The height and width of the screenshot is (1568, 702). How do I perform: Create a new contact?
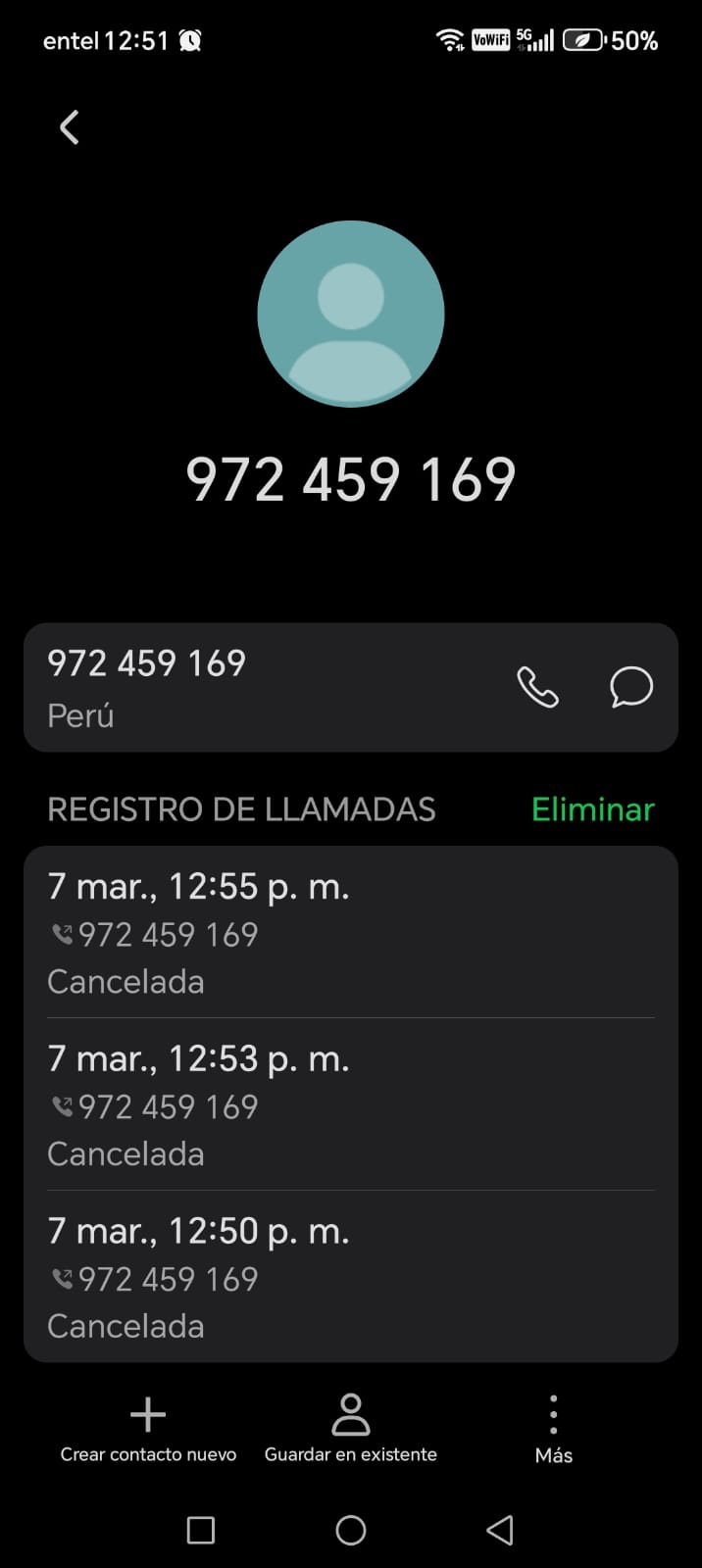pos(148,1429)
